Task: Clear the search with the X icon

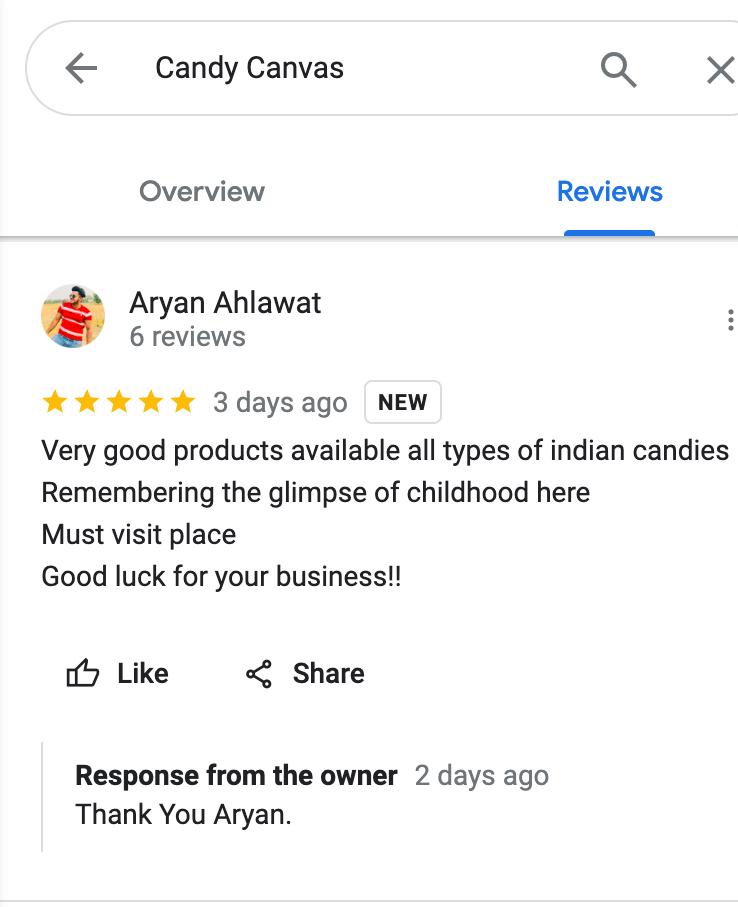Action: [720, 69]
